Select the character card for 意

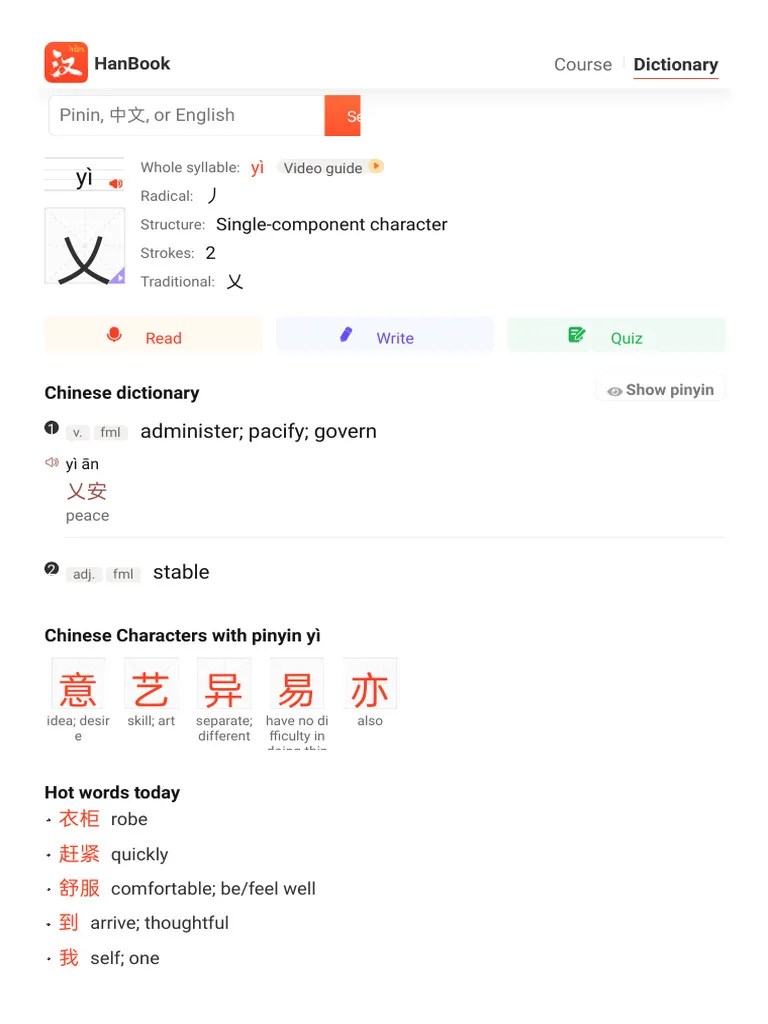pyautogui.click(x=78, y=685)
